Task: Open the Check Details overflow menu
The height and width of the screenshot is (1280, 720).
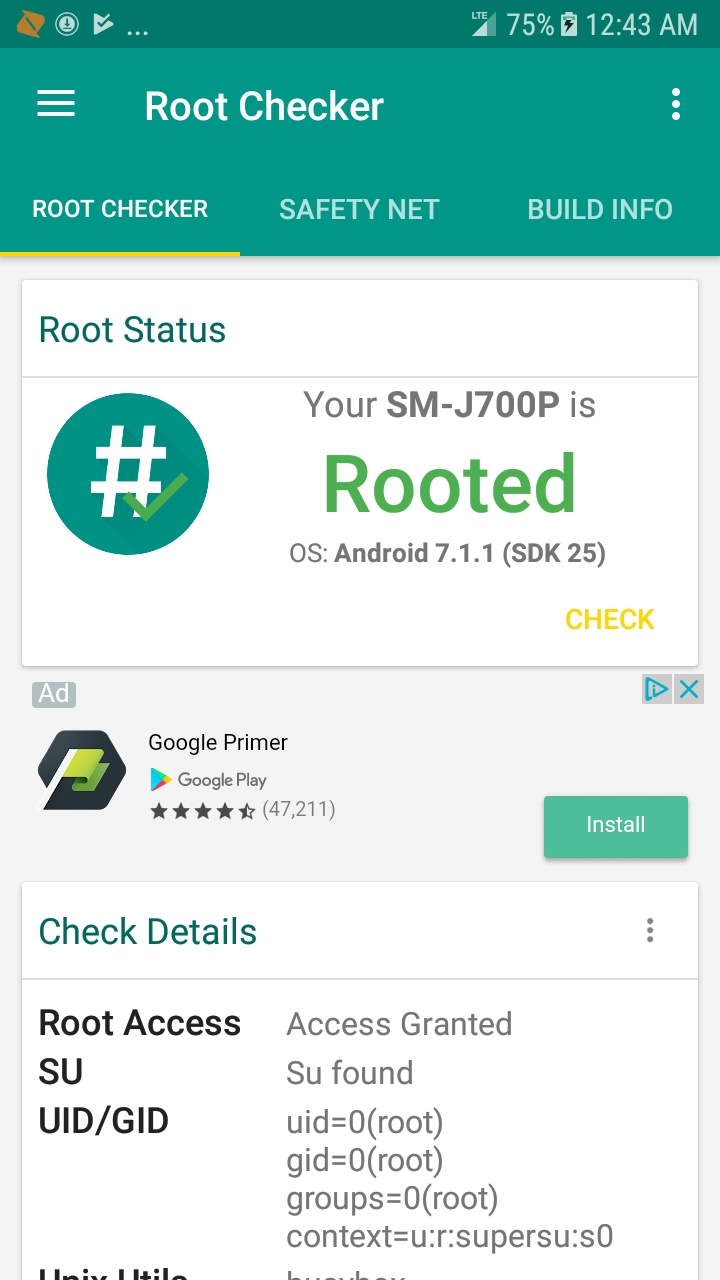Action: [x=650, y=931]
